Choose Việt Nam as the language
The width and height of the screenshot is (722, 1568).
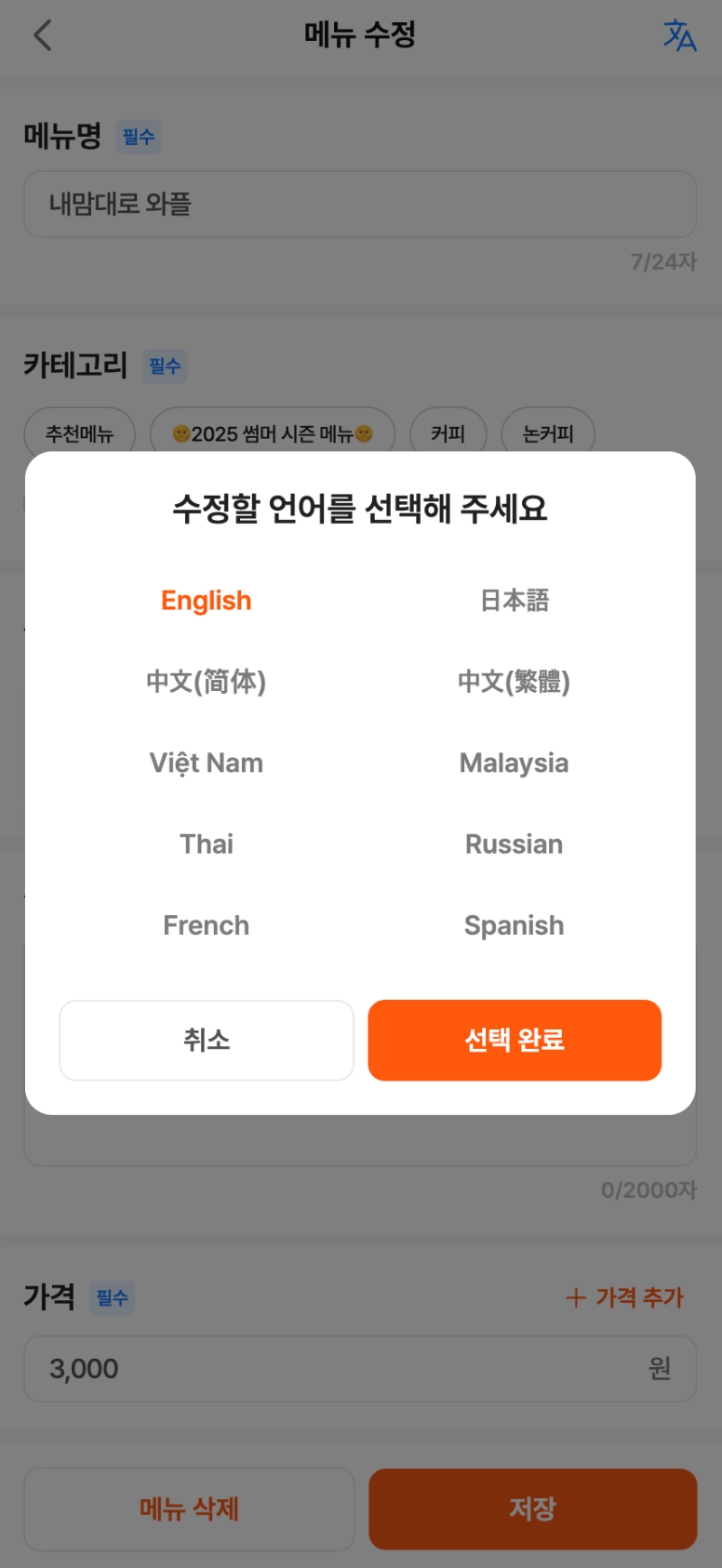point(206,764)
